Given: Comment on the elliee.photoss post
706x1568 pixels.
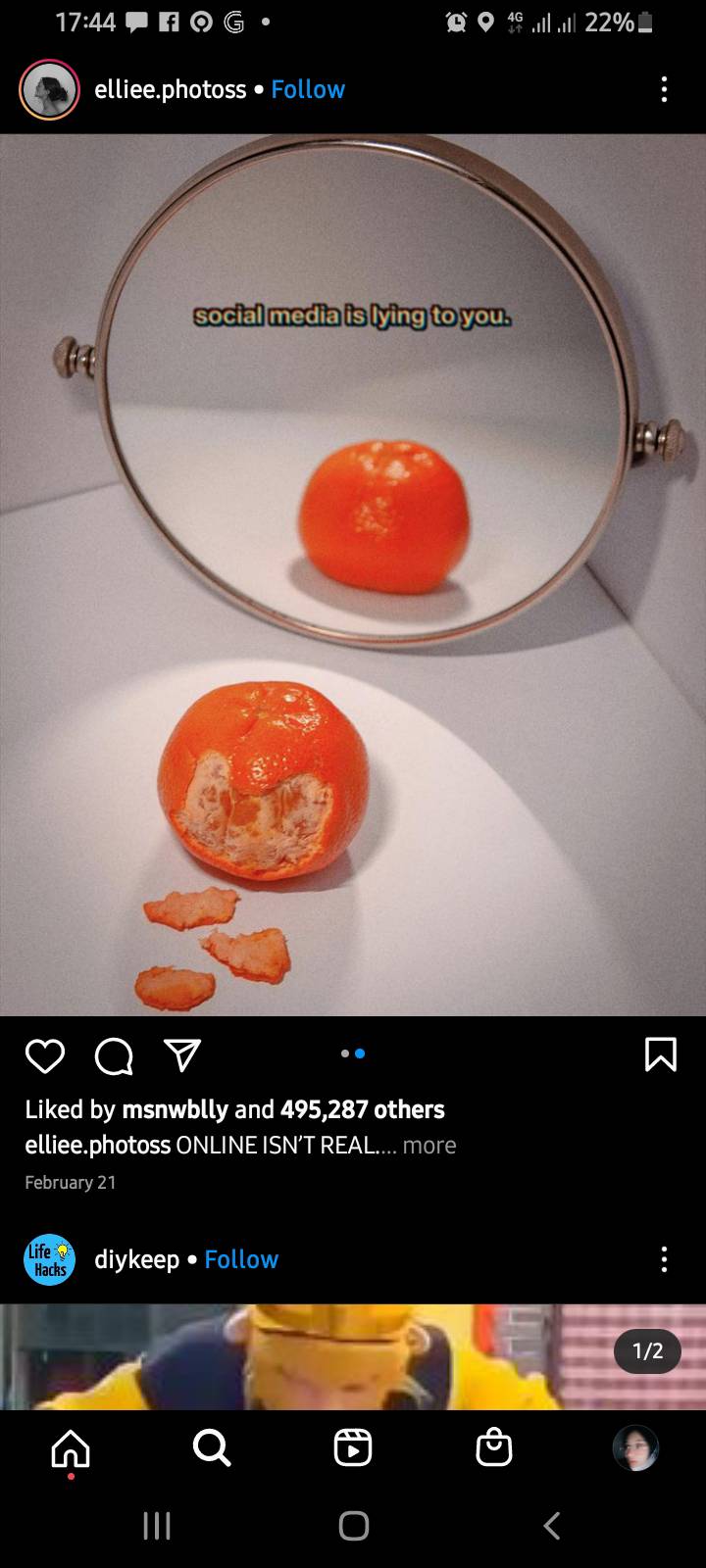Looking at the screenshot, I should [x=114, y=1055].
